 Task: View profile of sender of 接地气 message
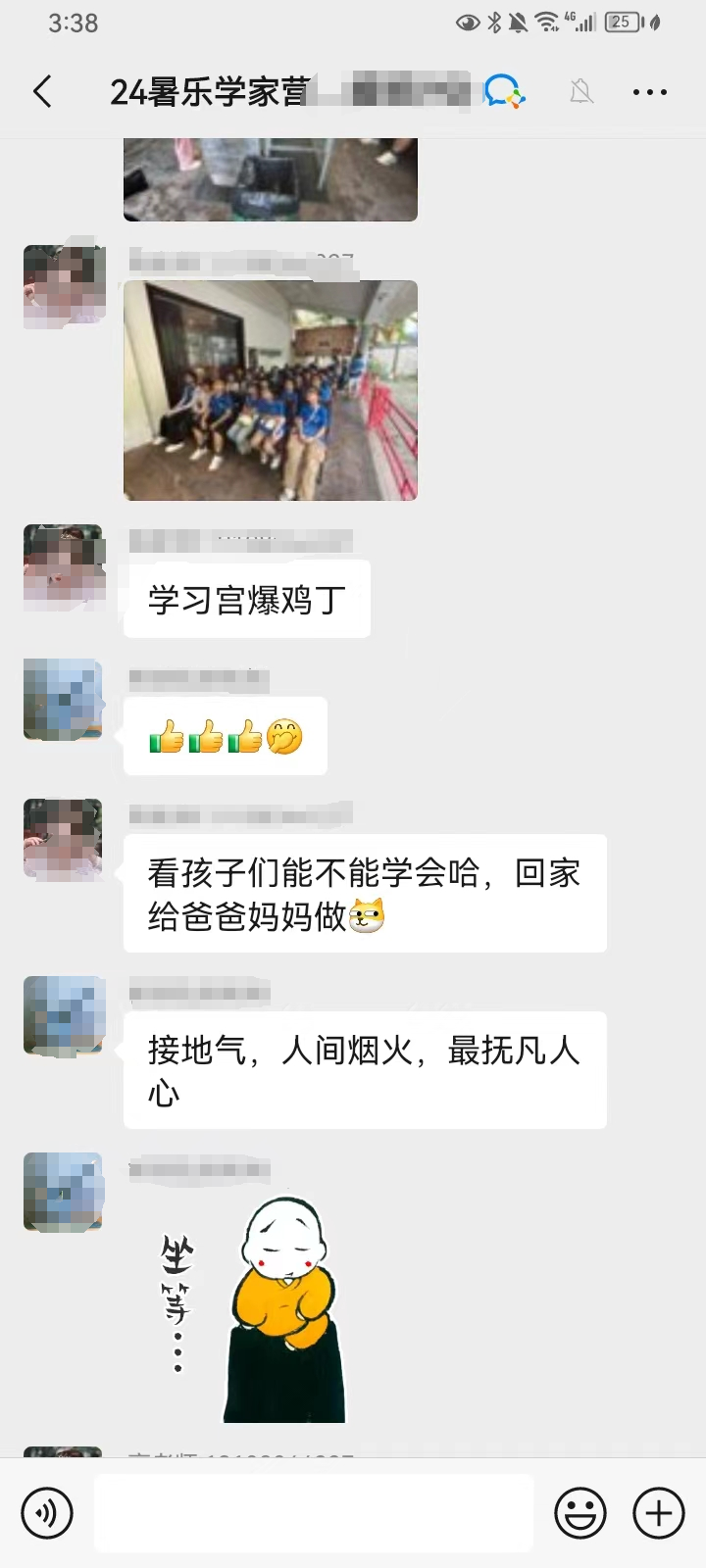pyautogui.click(x=64, y=1015)
